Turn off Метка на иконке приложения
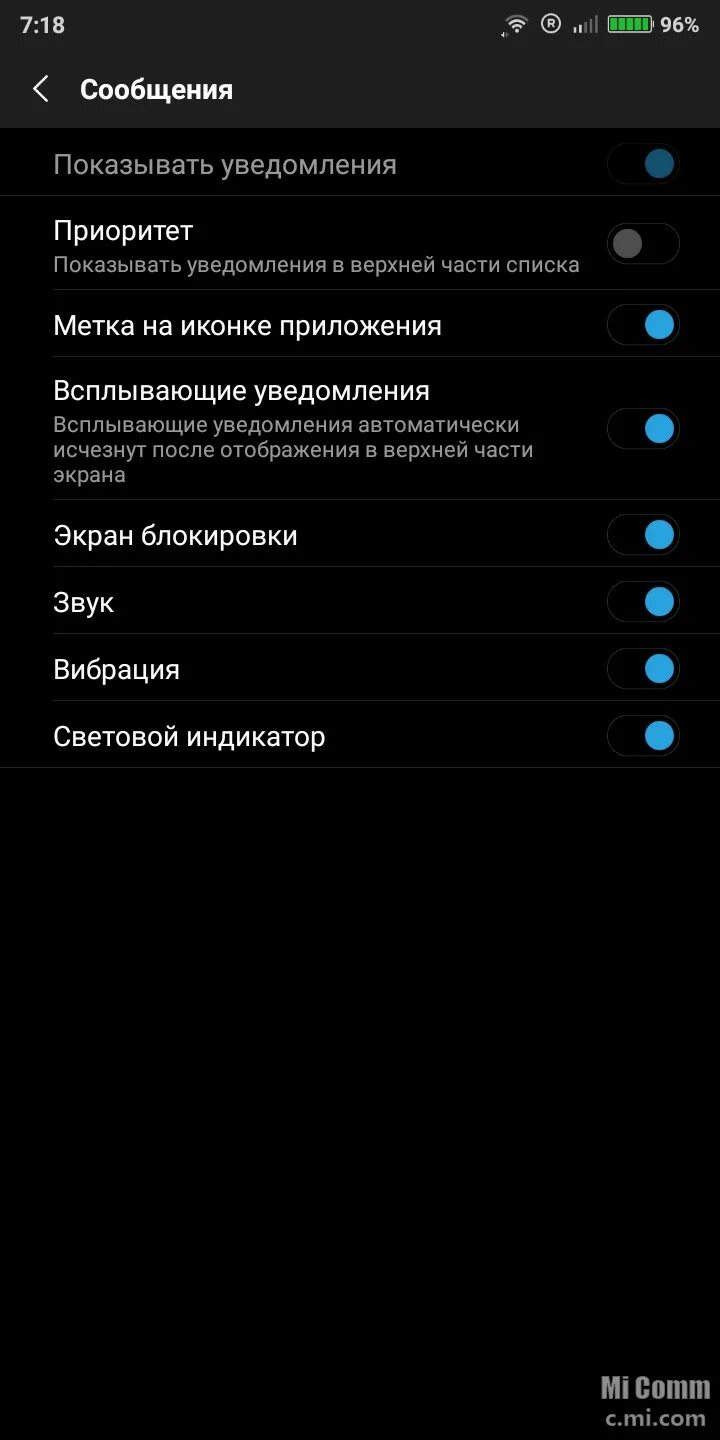Viewport: 720px width, 1440px height. [x=643, y=325]
